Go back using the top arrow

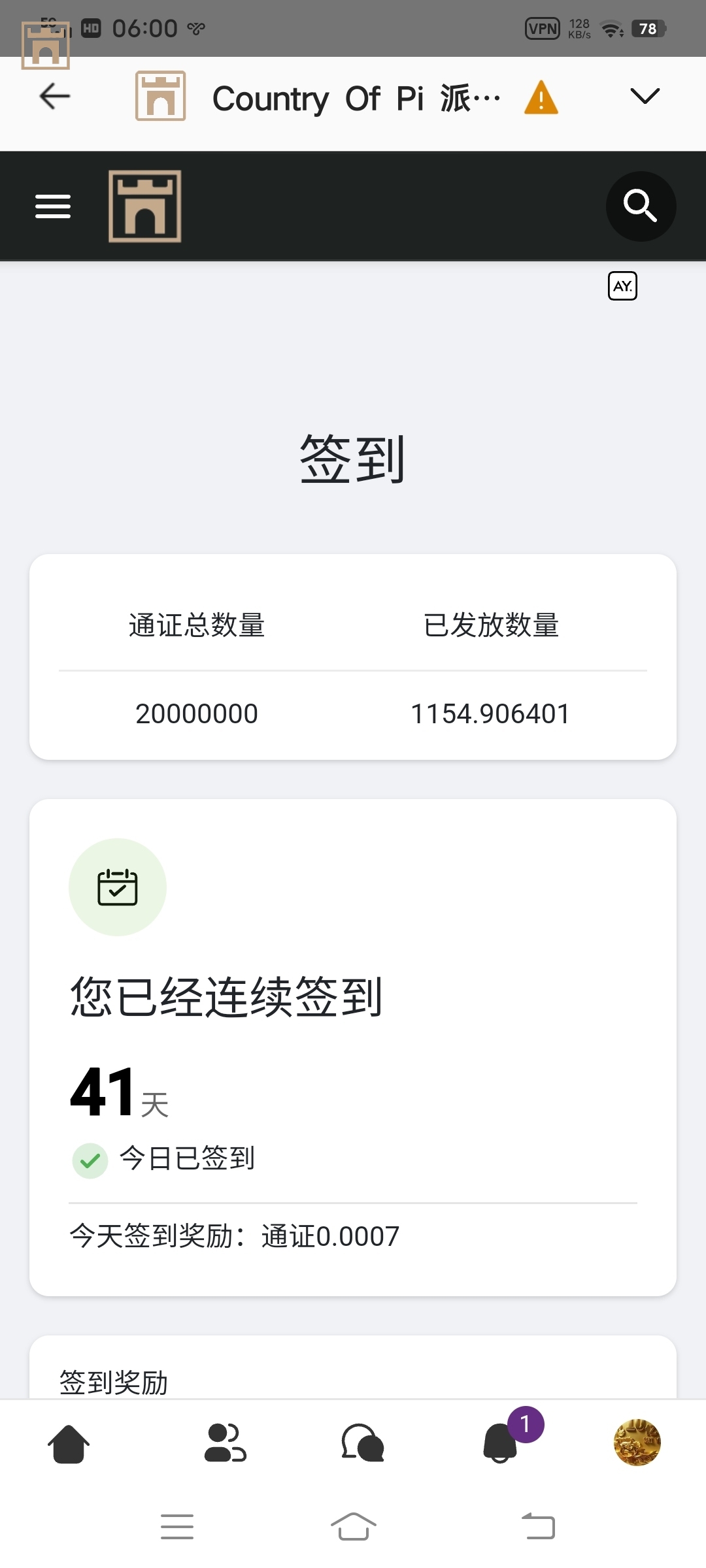[x=55, y=97]
